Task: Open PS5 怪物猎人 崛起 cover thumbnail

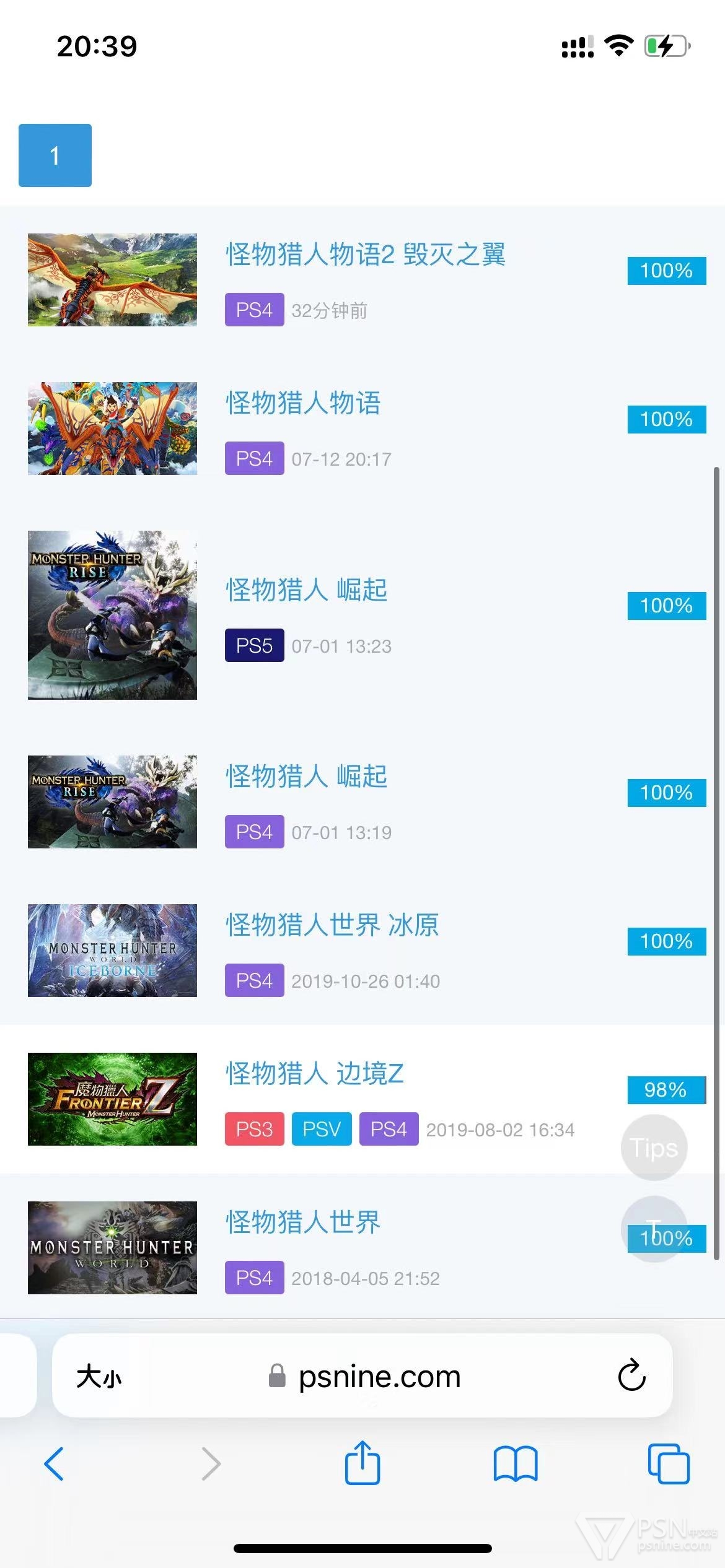Action: tap(112, 615)
